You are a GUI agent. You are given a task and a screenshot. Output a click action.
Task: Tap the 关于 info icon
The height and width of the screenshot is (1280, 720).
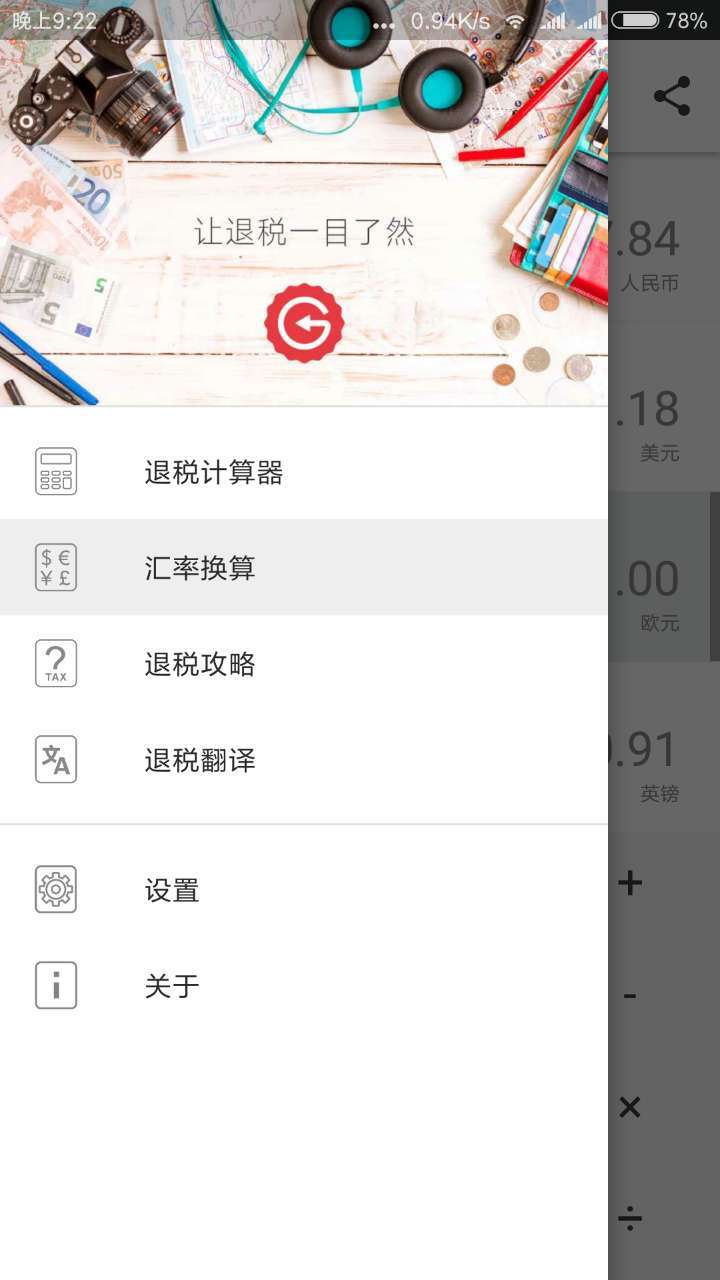coord(55,985)
